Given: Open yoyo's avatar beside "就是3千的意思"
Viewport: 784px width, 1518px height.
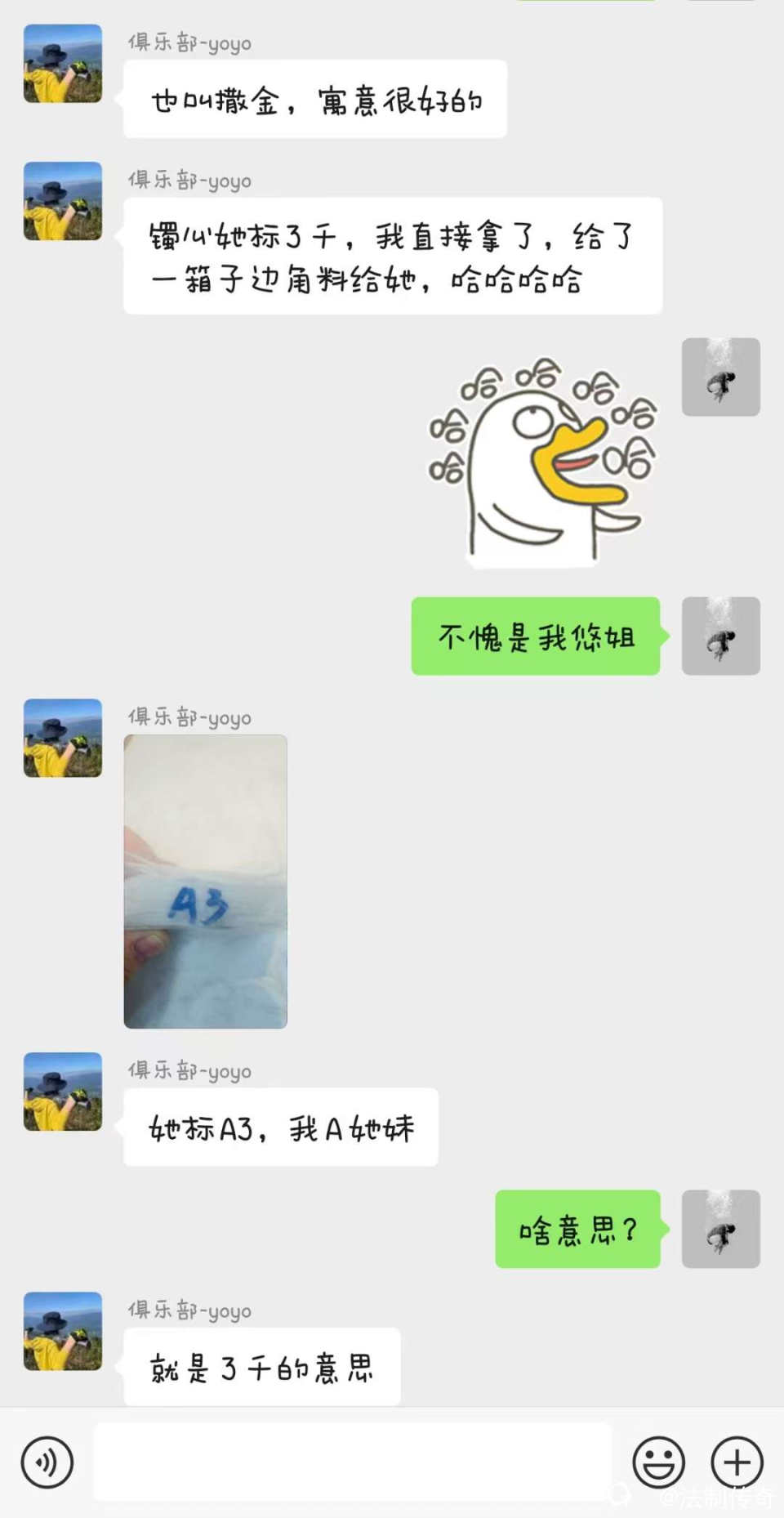Looking at the screenshot, I should tap(63, 1331).
